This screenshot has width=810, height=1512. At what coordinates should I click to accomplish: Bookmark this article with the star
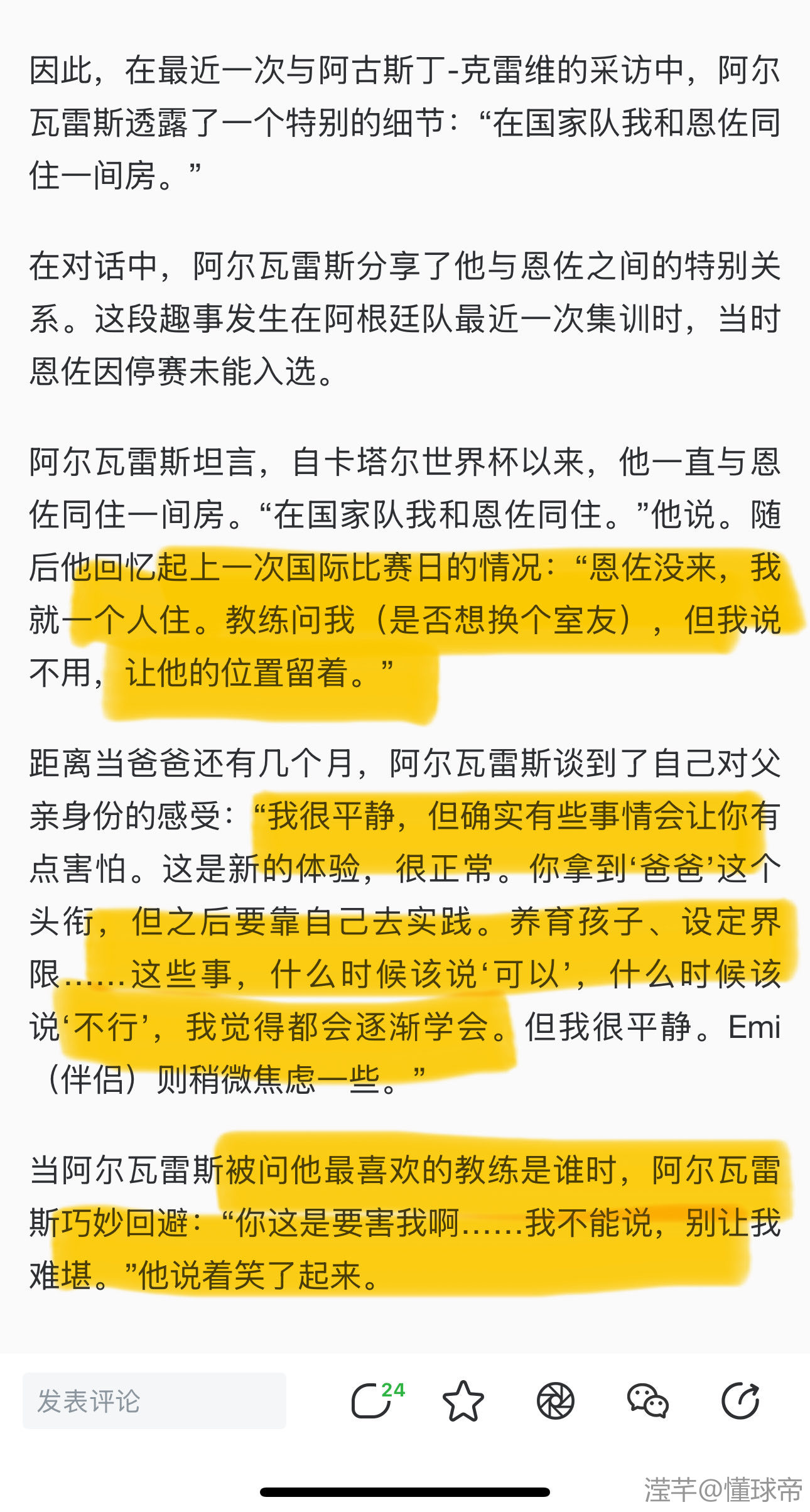463,1401
